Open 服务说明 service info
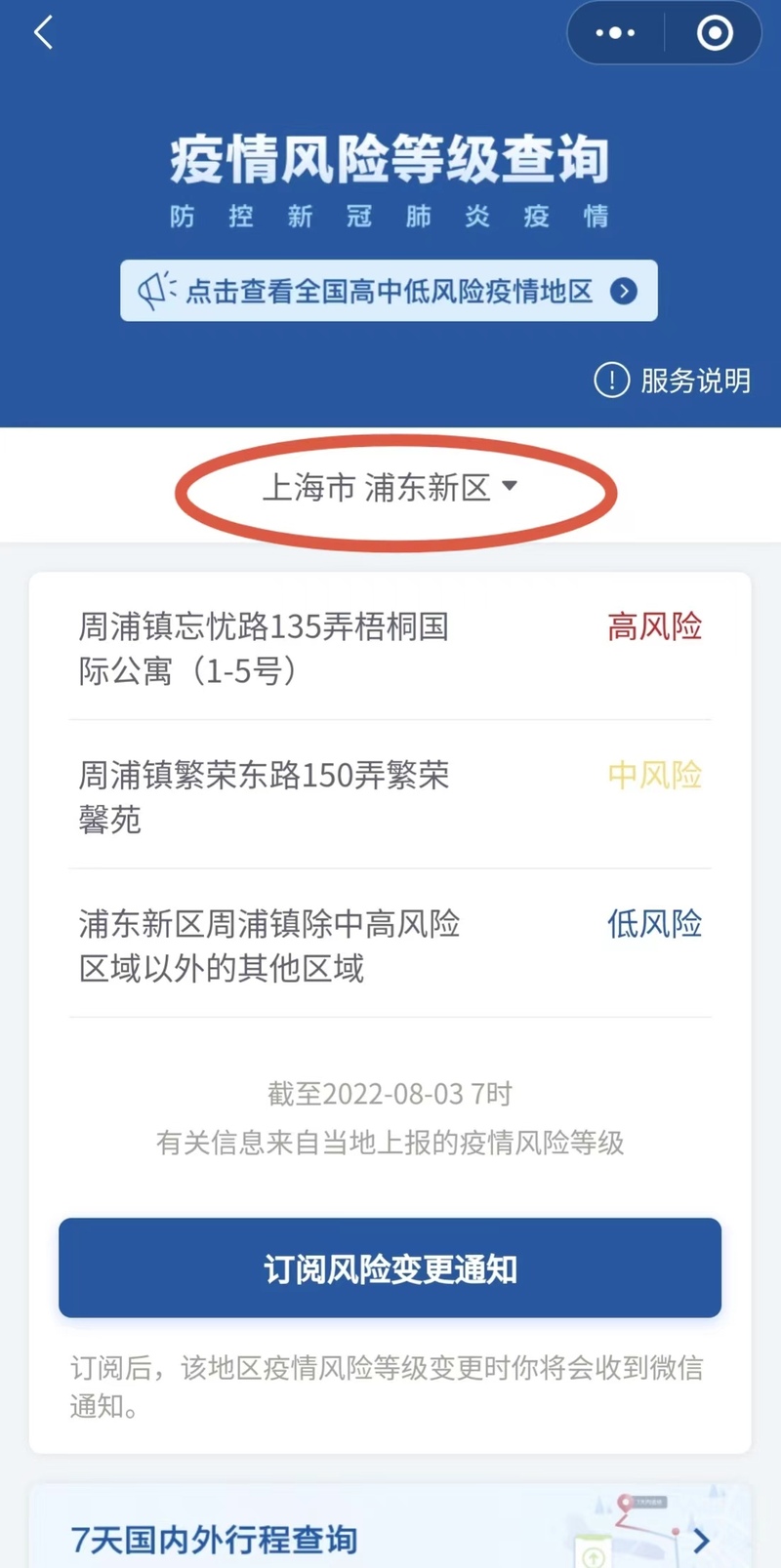The width and height of the screenshot is (781, 1568). click(673, 380)
